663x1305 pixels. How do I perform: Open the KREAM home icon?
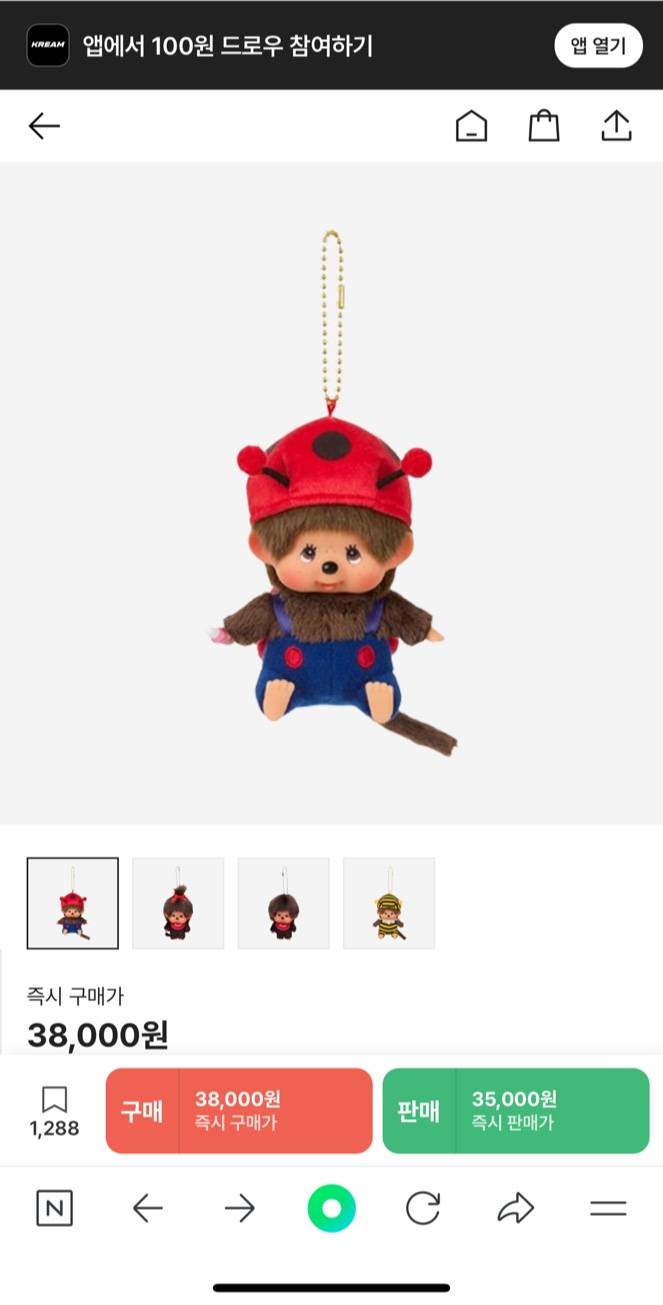[x=471, y=126]
